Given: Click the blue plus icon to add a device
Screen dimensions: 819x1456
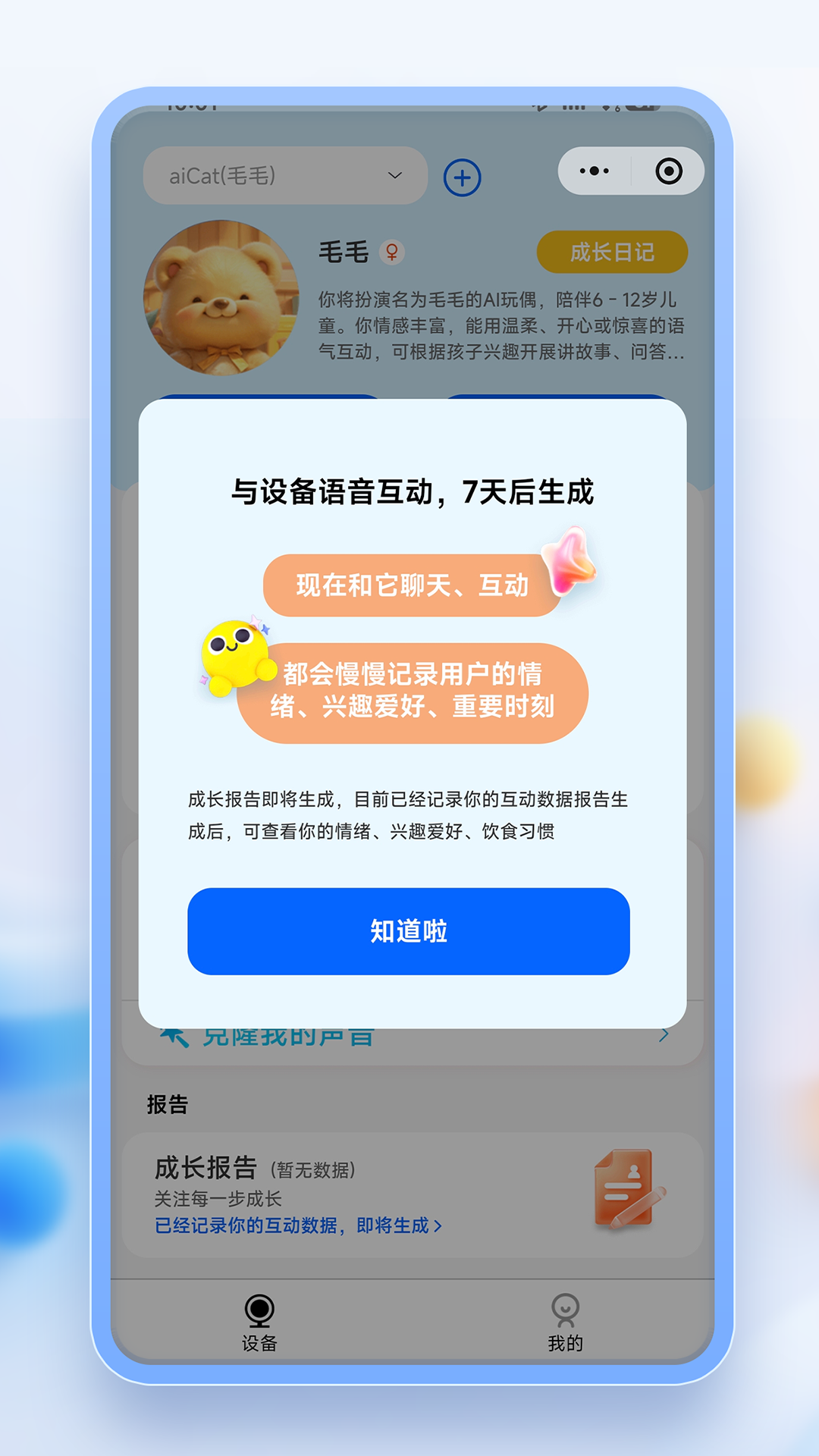Looking at the screenshot, I should (462, 177).
